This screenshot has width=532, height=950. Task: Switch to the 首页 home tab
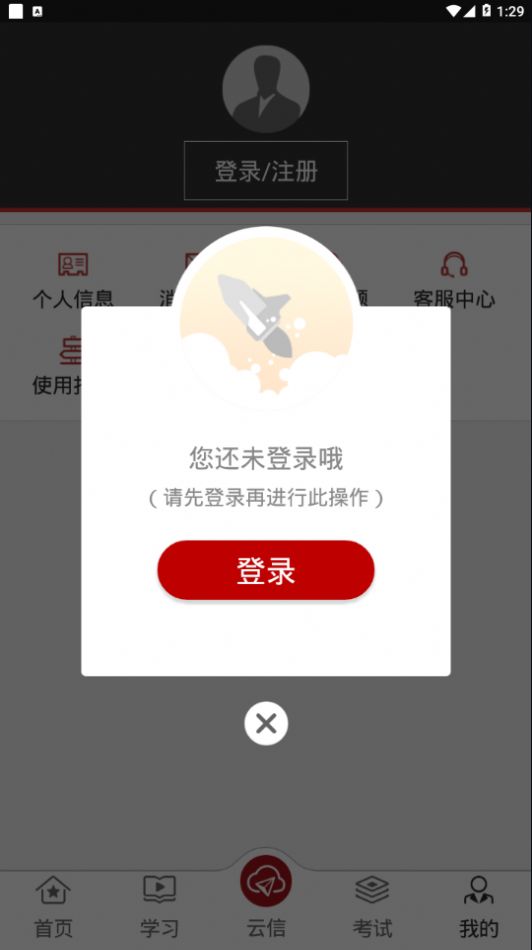tap(53, 907)
